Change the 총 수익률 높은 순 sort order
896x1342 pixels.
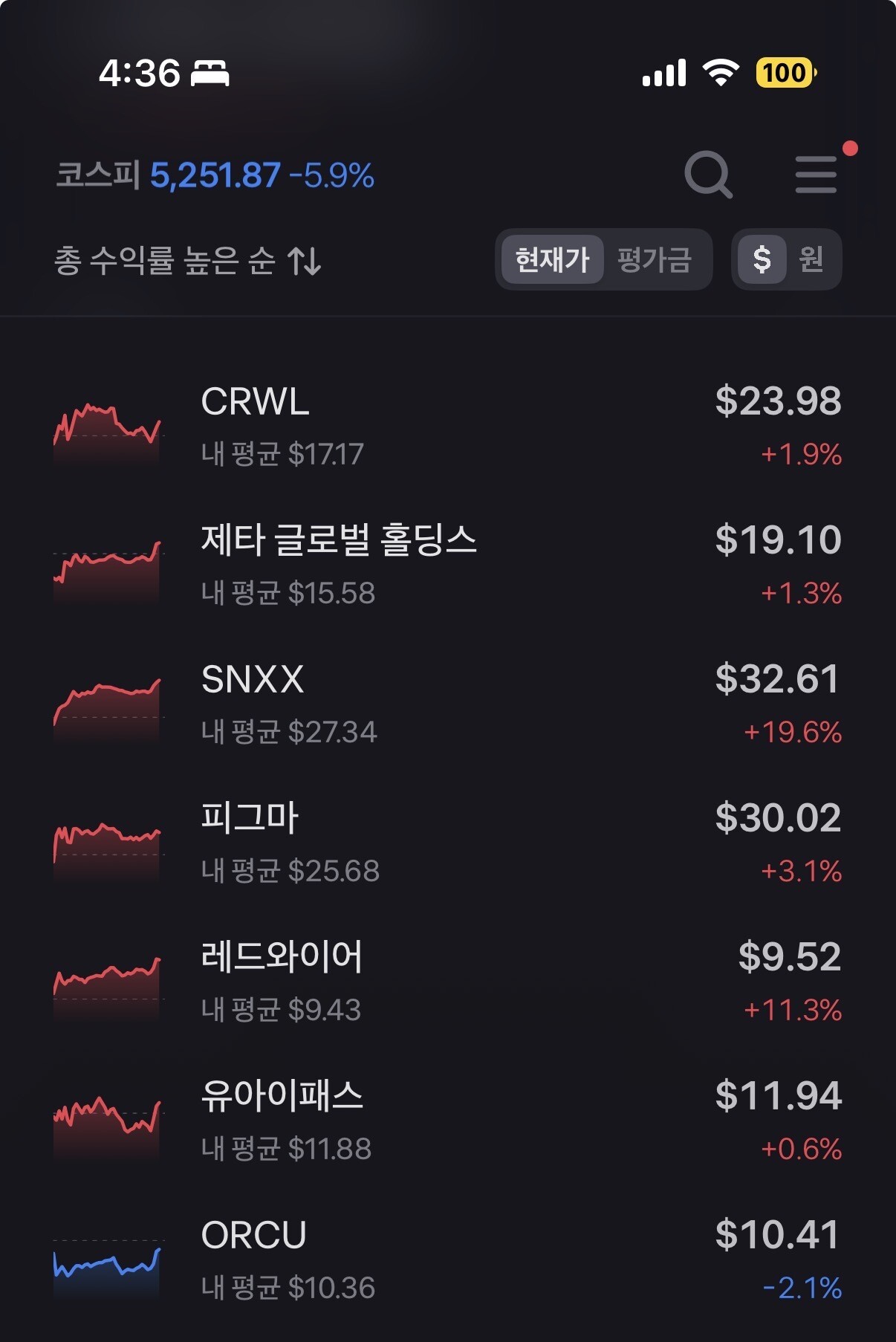tap(188, 261)
